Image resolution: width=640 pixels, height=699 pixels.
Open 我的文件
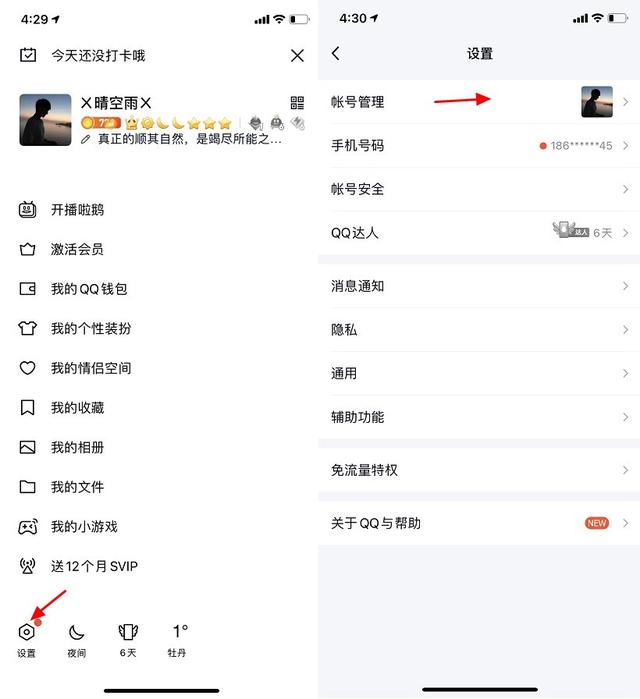77,487
